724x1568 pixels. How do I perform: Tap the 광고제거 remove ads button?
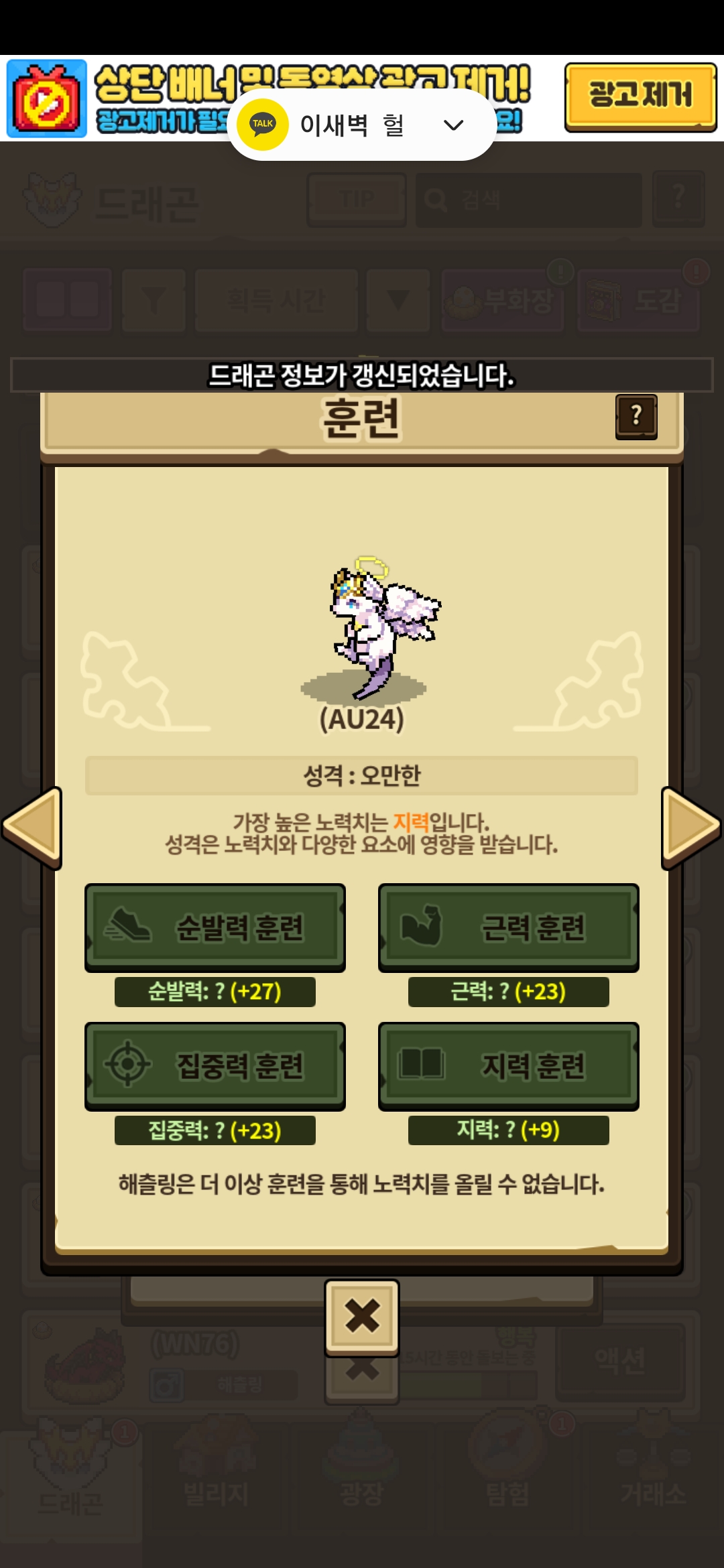tap(640, 97)
